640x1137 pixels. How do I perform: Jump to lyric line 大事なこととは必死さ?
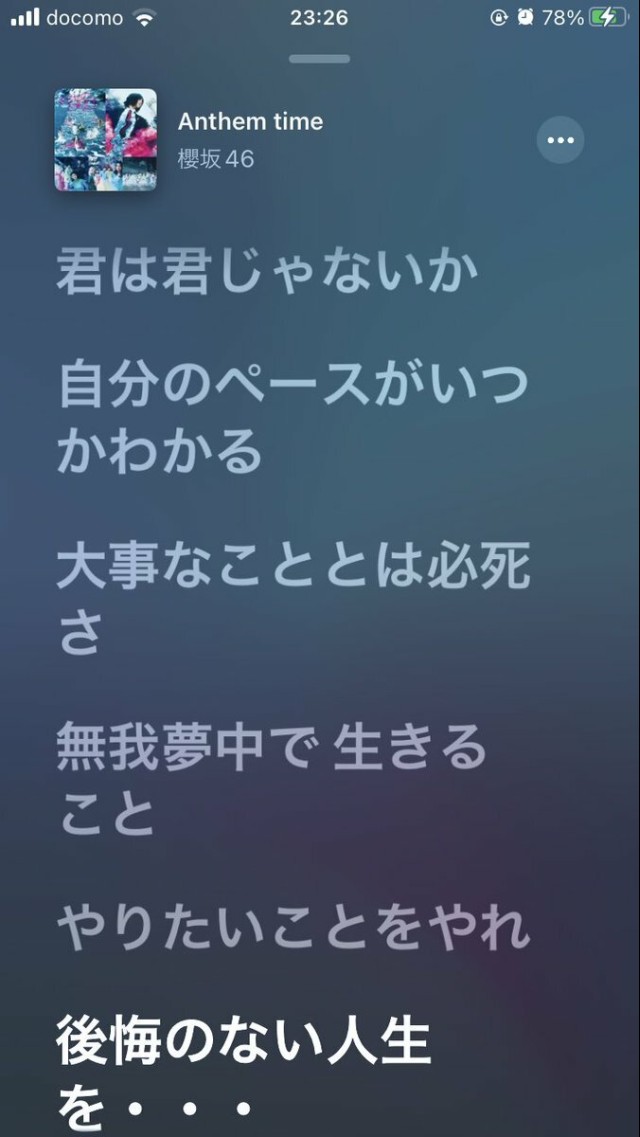[x=290, y=600]
